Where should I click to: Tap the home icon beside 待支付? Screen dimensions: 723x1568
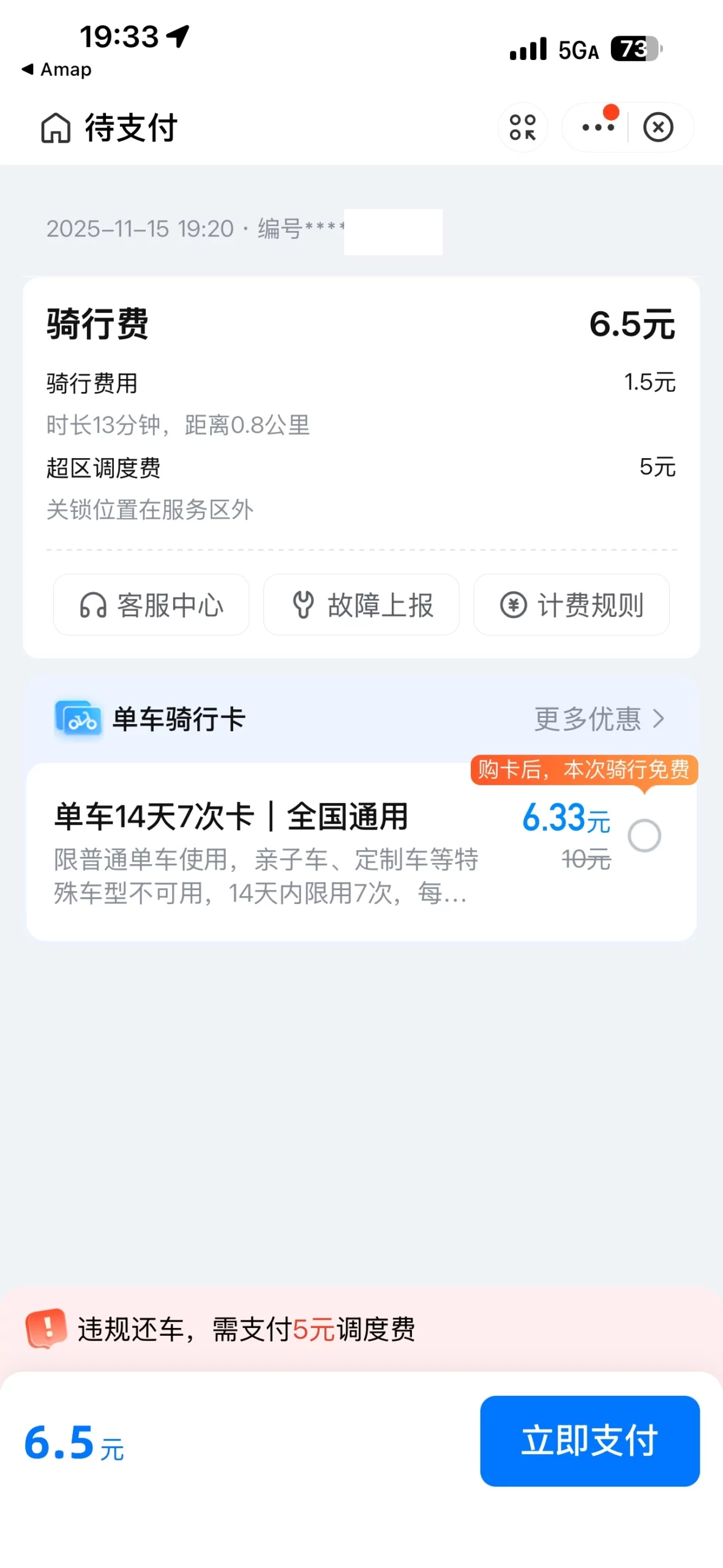[56, 128]
